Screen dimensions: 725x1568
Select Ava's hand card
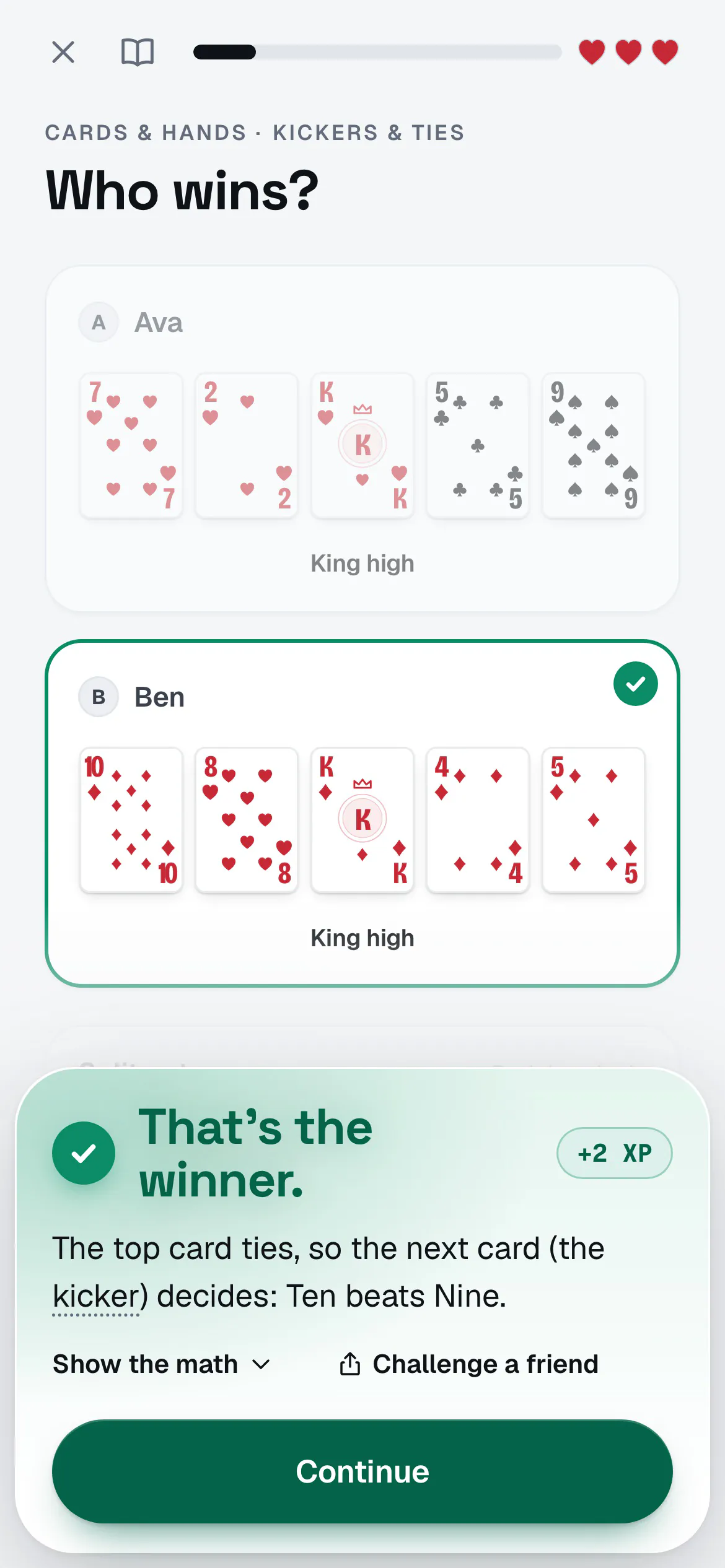pyautogui.click(x=362, y=439)
